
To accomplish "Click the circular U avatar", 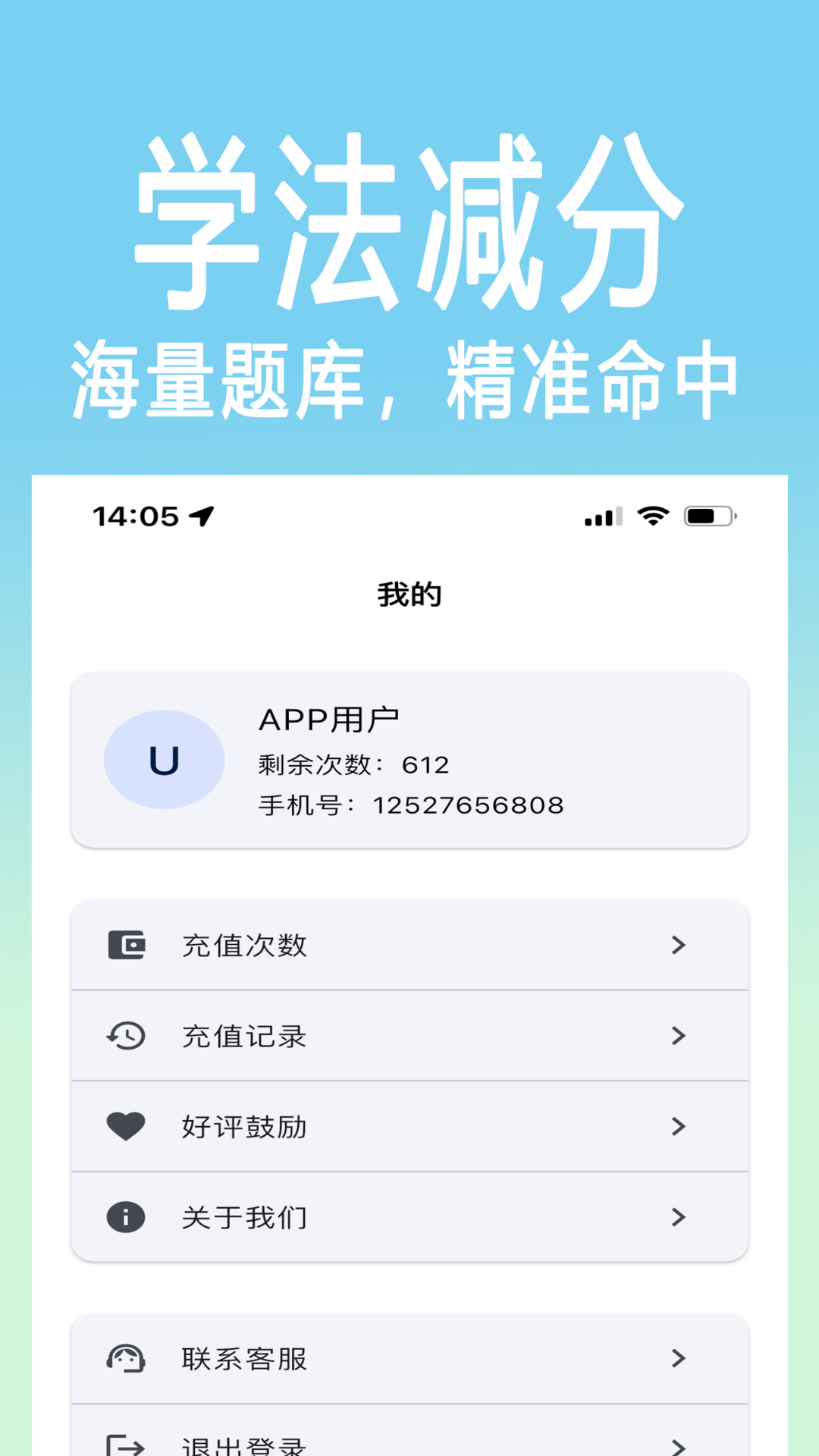I will (164, 761).
